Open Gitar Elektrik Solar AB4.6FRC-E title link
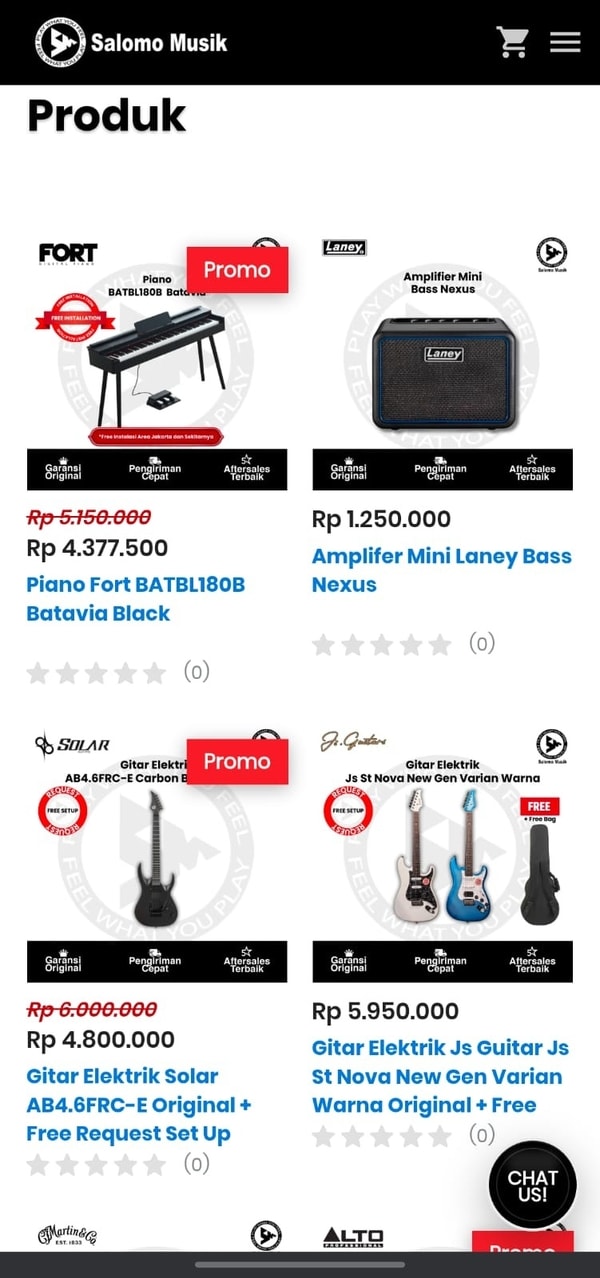This screenshot has width=600, height=1278. point(138,1104)
